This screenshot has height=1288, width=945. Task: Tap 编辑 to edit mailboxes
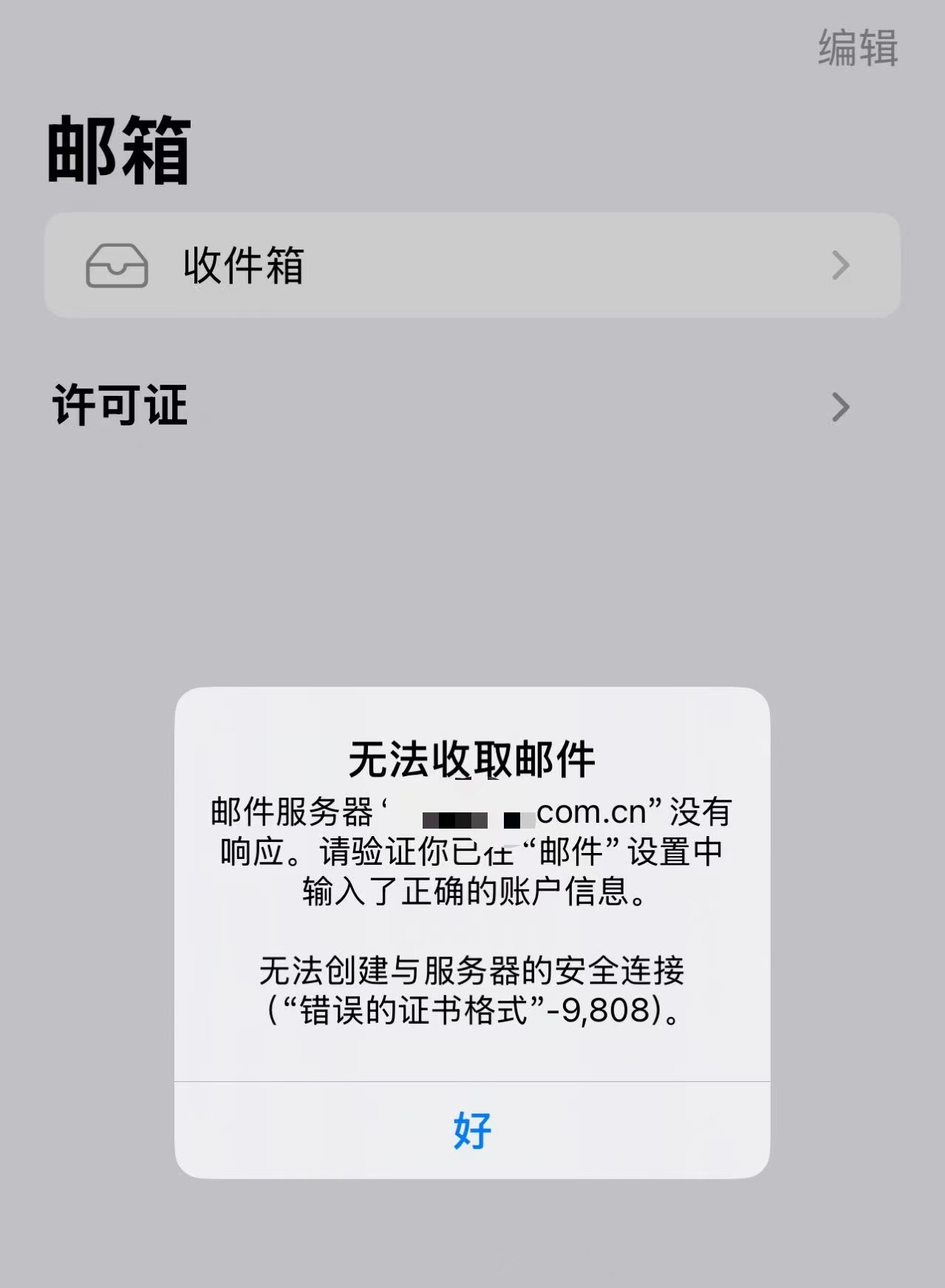point(857,49)
